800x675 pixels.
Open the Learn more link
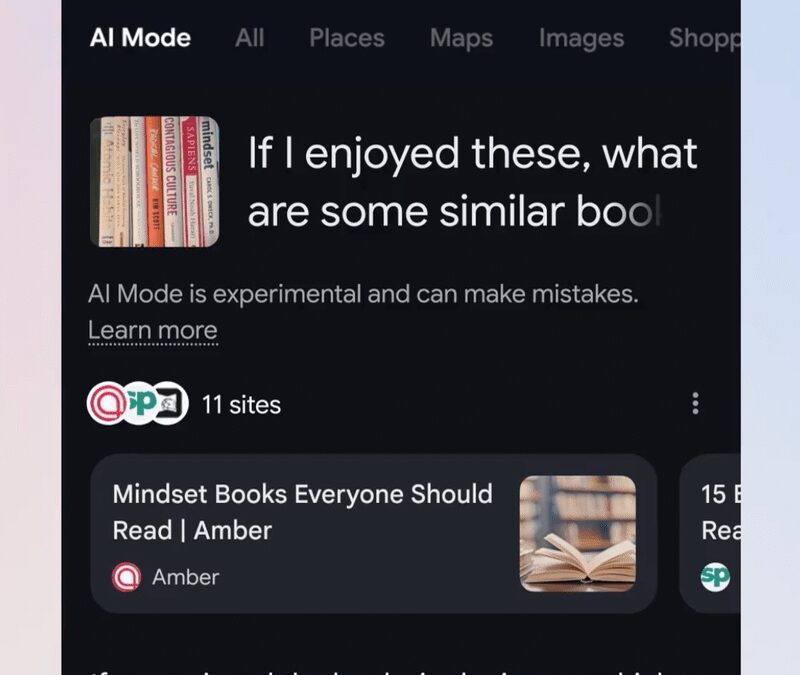pos(152,330)
